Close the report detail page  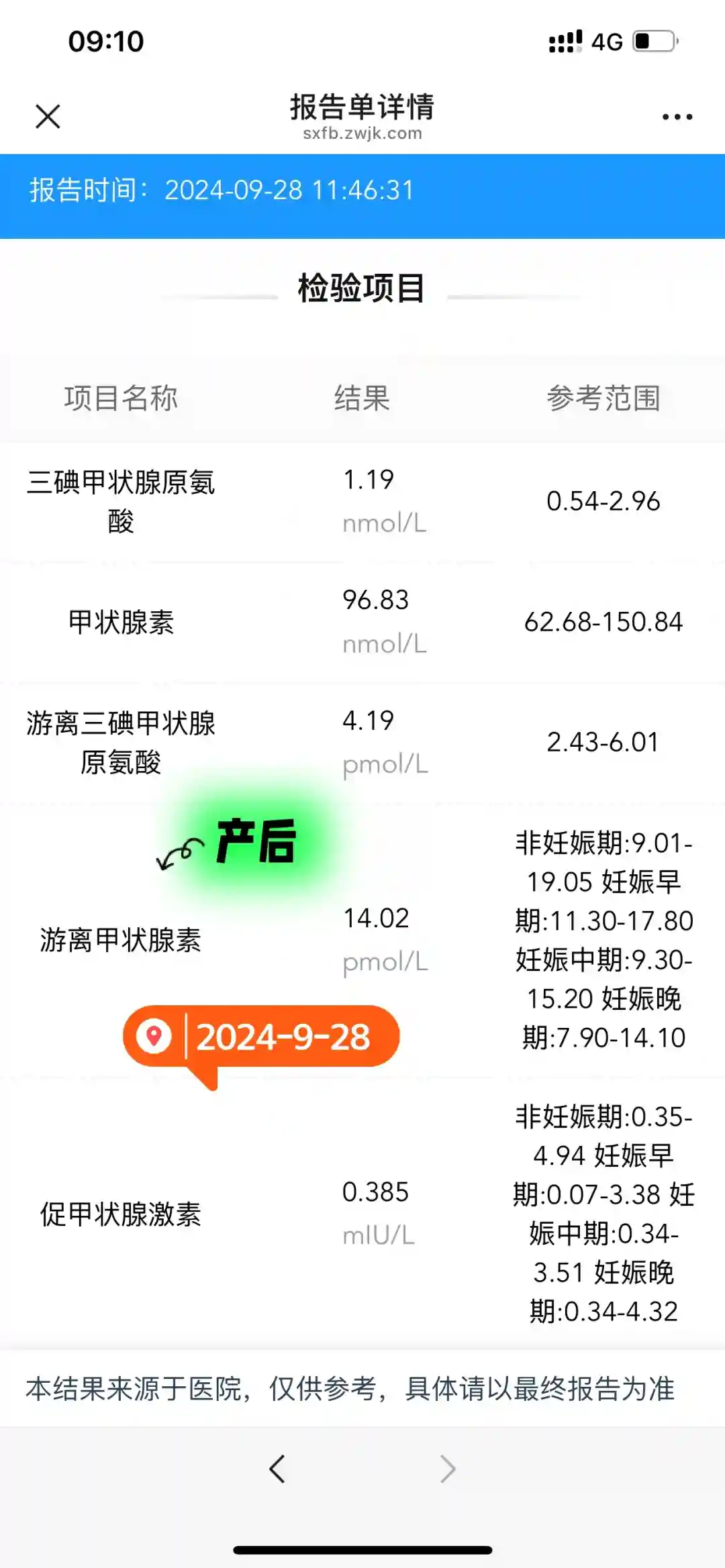pyautogui.click(x=48, y=116)
